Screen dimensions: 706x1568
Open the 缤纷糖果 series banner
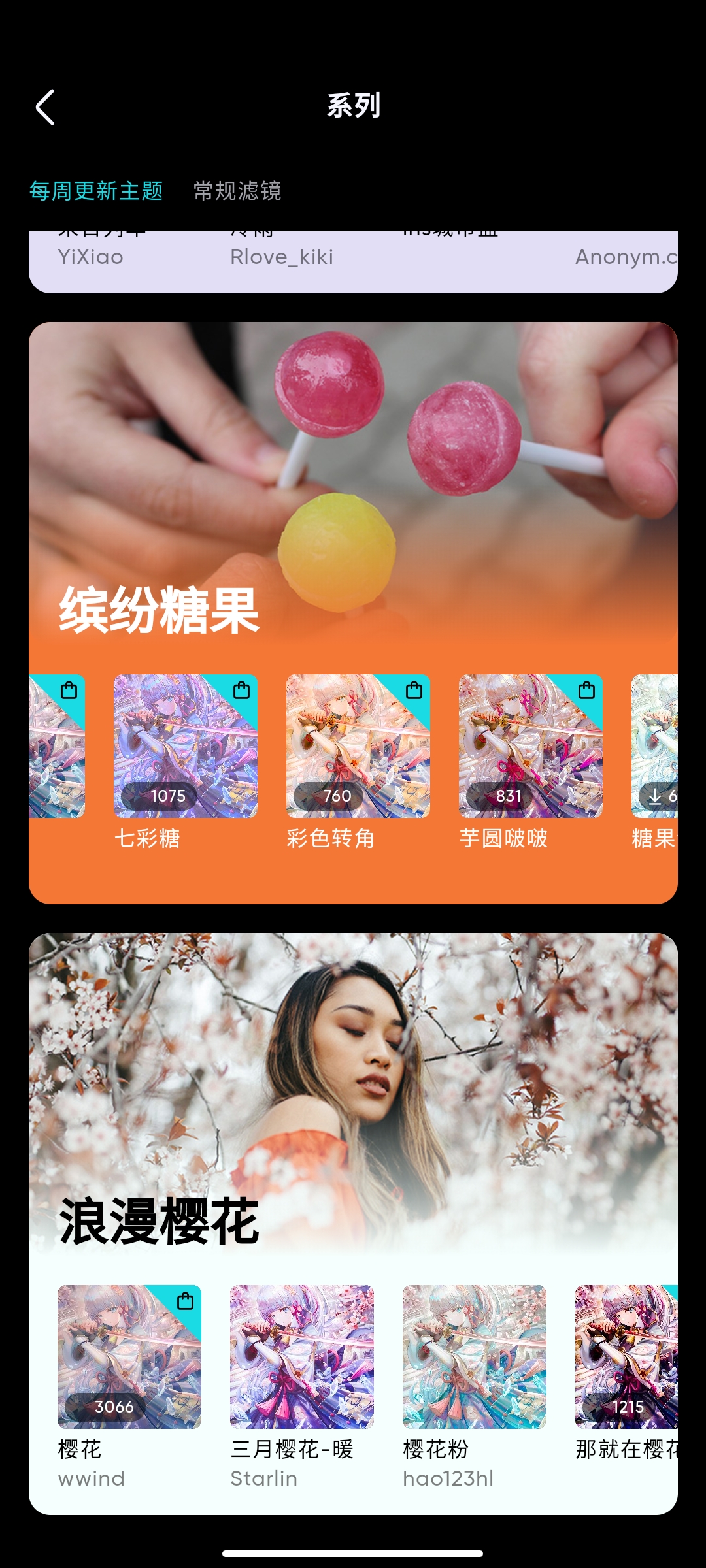353,483
